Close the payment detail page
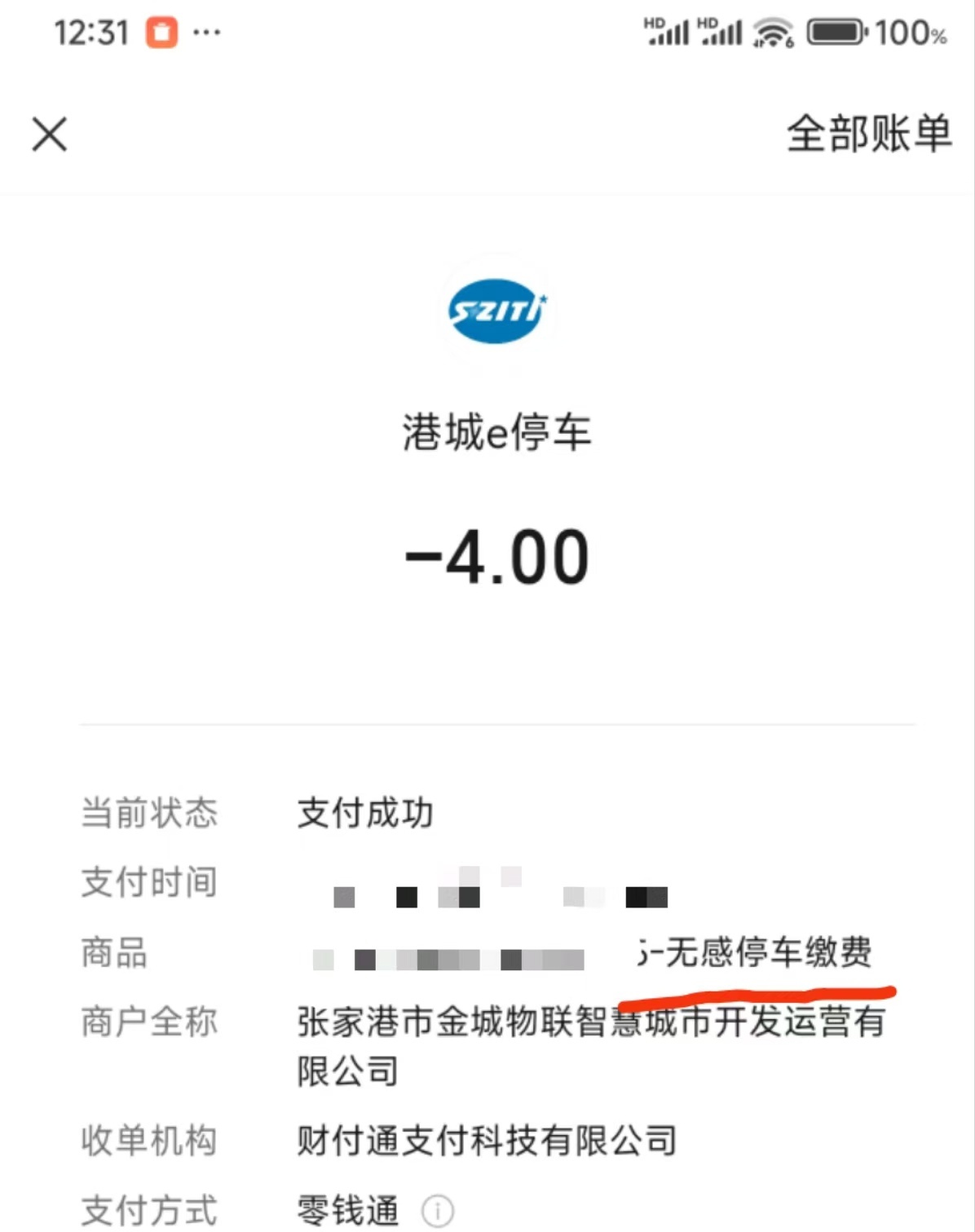The image size is (975, 1232). click(50, 135)
